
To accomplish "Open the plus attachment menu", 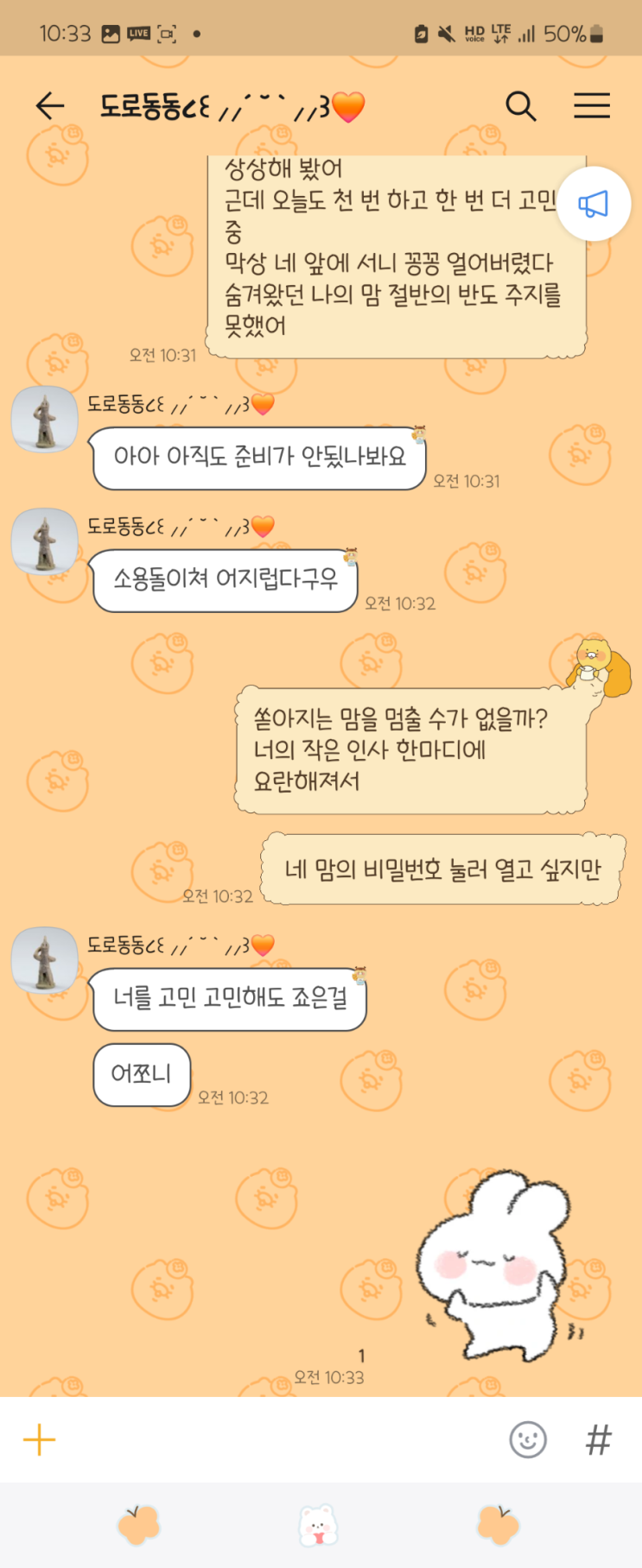I will coord(39,1439).
